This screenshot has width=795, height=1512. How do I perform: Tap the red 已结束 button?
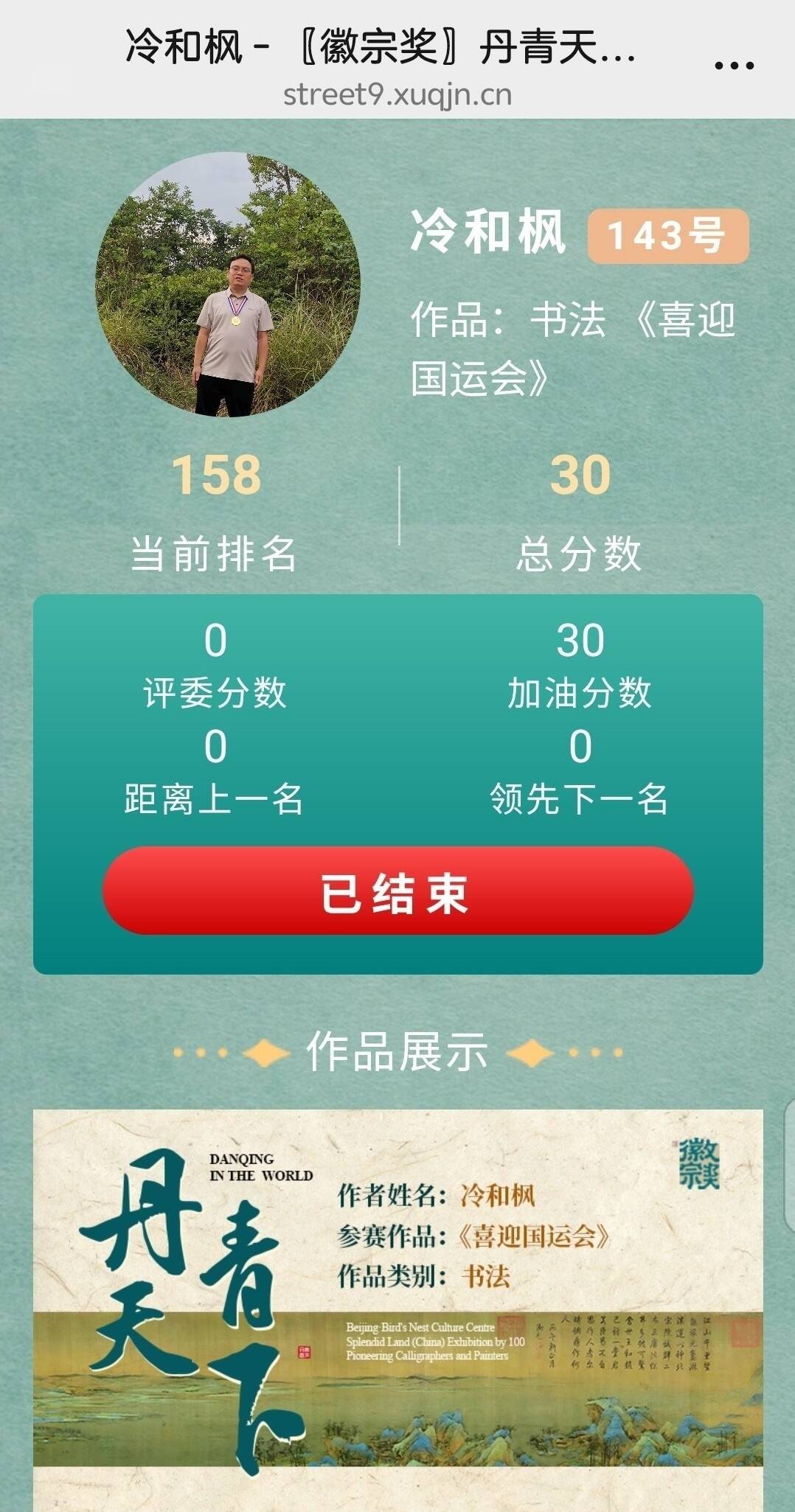(397, 892)
